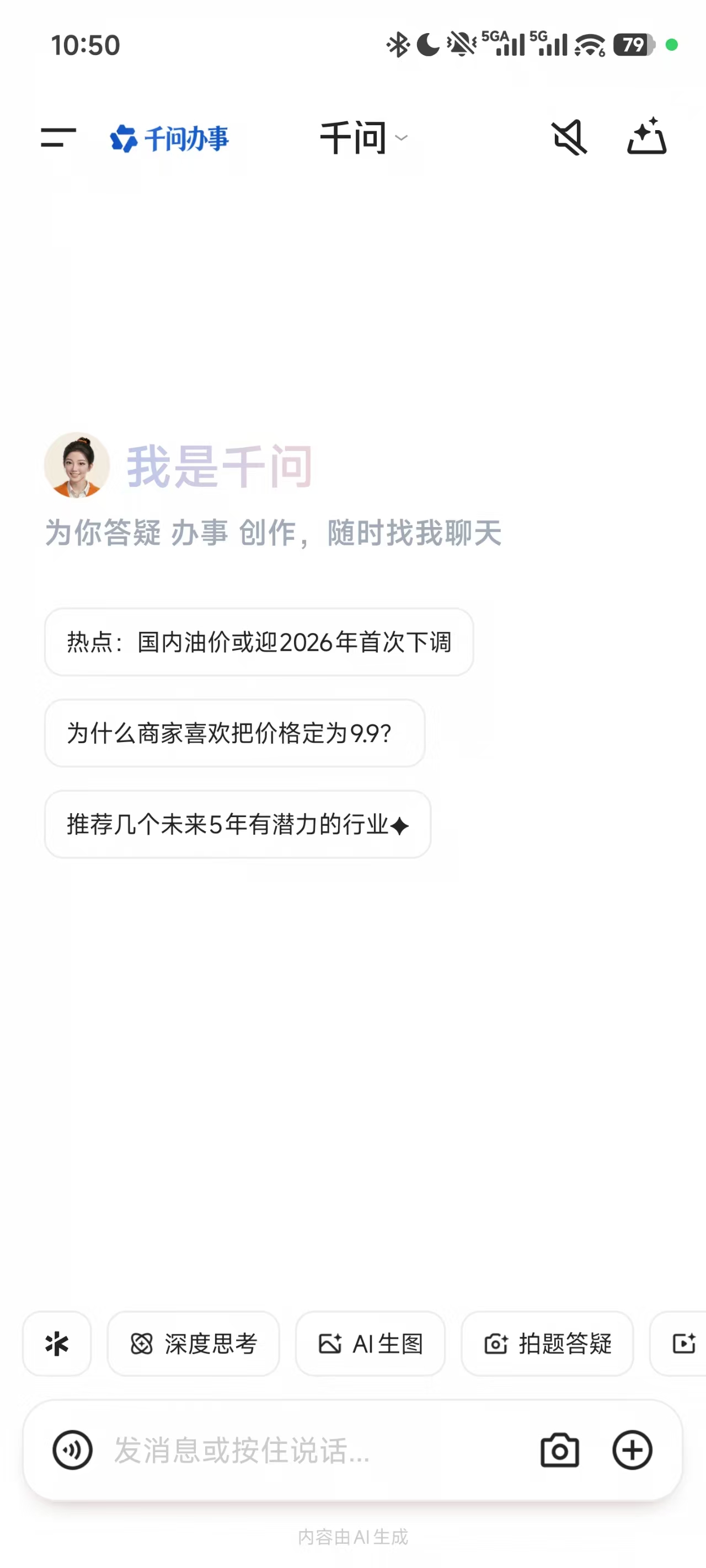Toggle voice message mode in the input bar

[x=71, y=1451]
